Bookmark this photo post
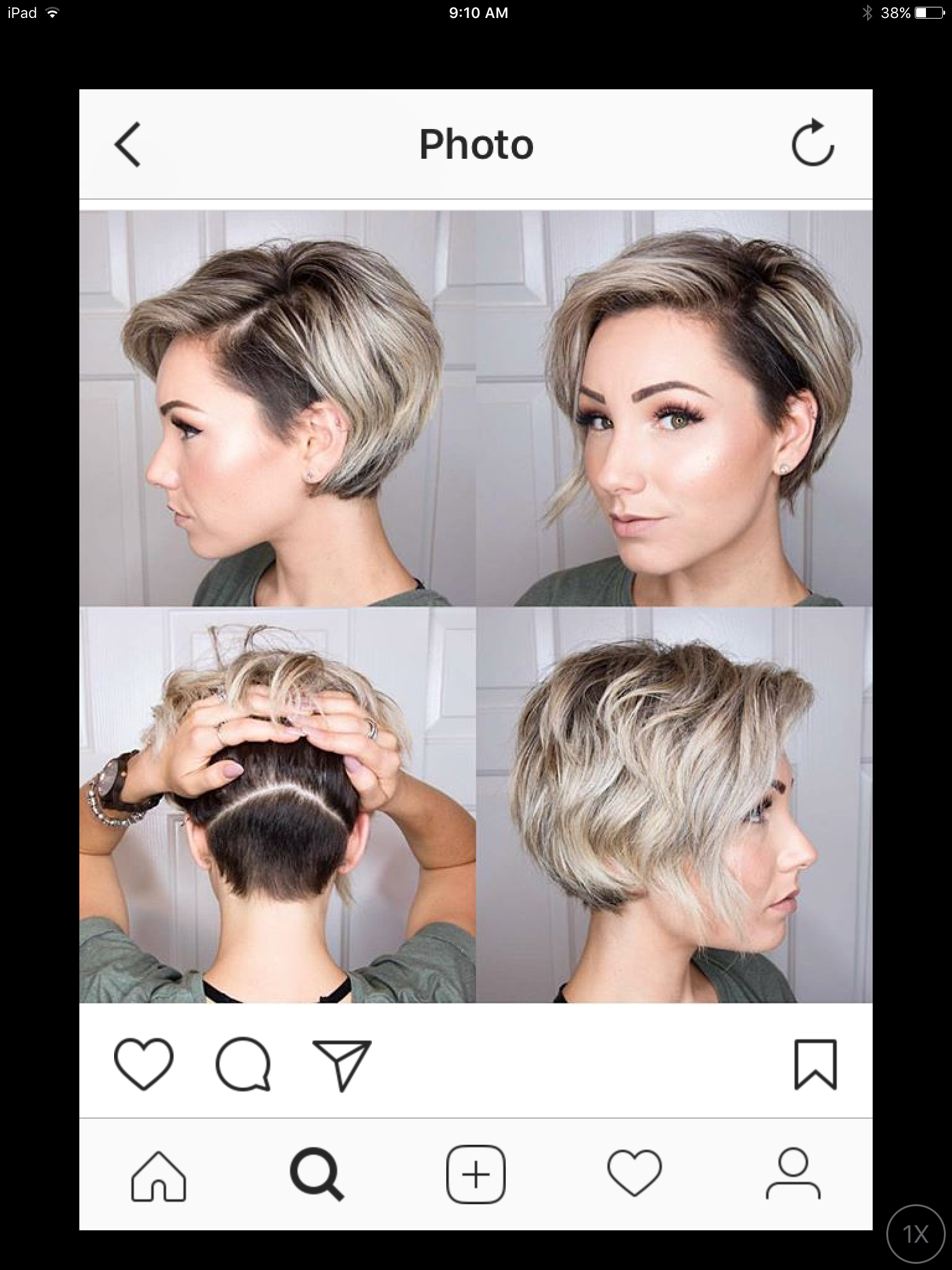This screenshot has height=1270, width=952. [815, 1065]
